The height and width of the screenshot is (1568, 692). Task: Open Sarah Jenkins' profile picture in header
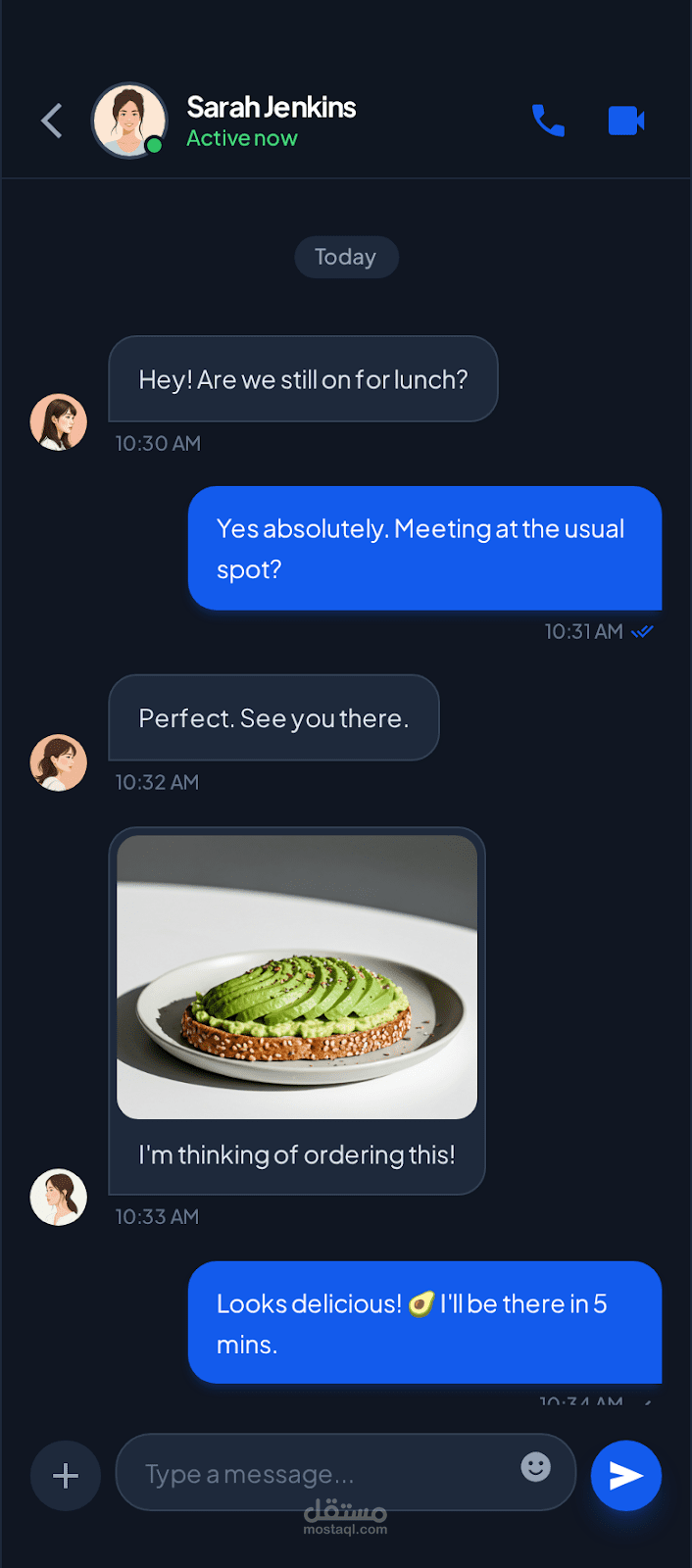pyautogui.click(x=128, y=121)
